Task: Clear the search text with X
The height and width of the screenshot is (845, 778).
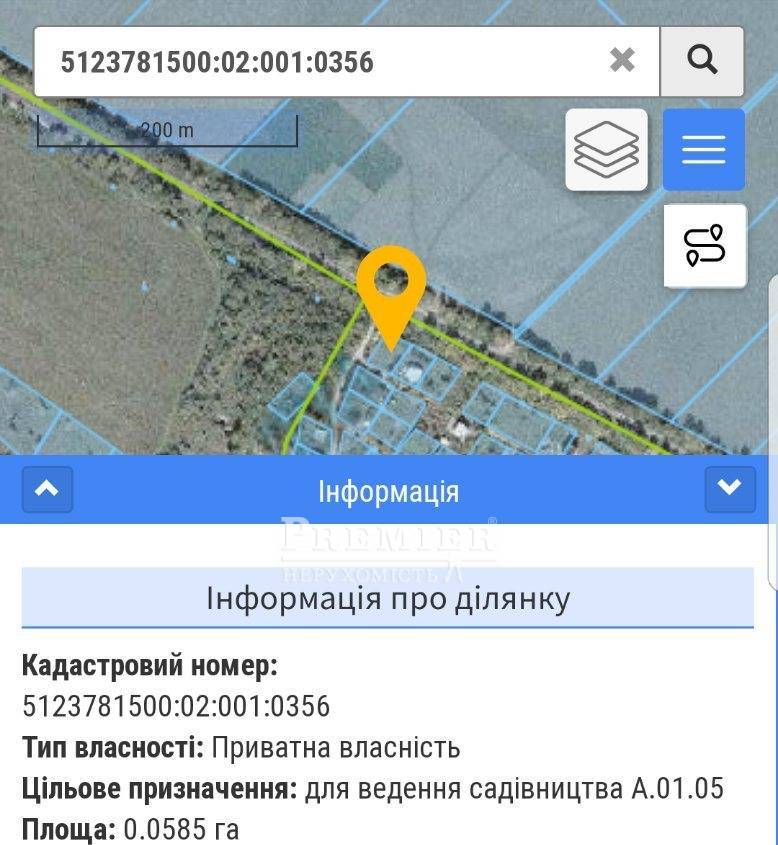Action: (622, 61)
